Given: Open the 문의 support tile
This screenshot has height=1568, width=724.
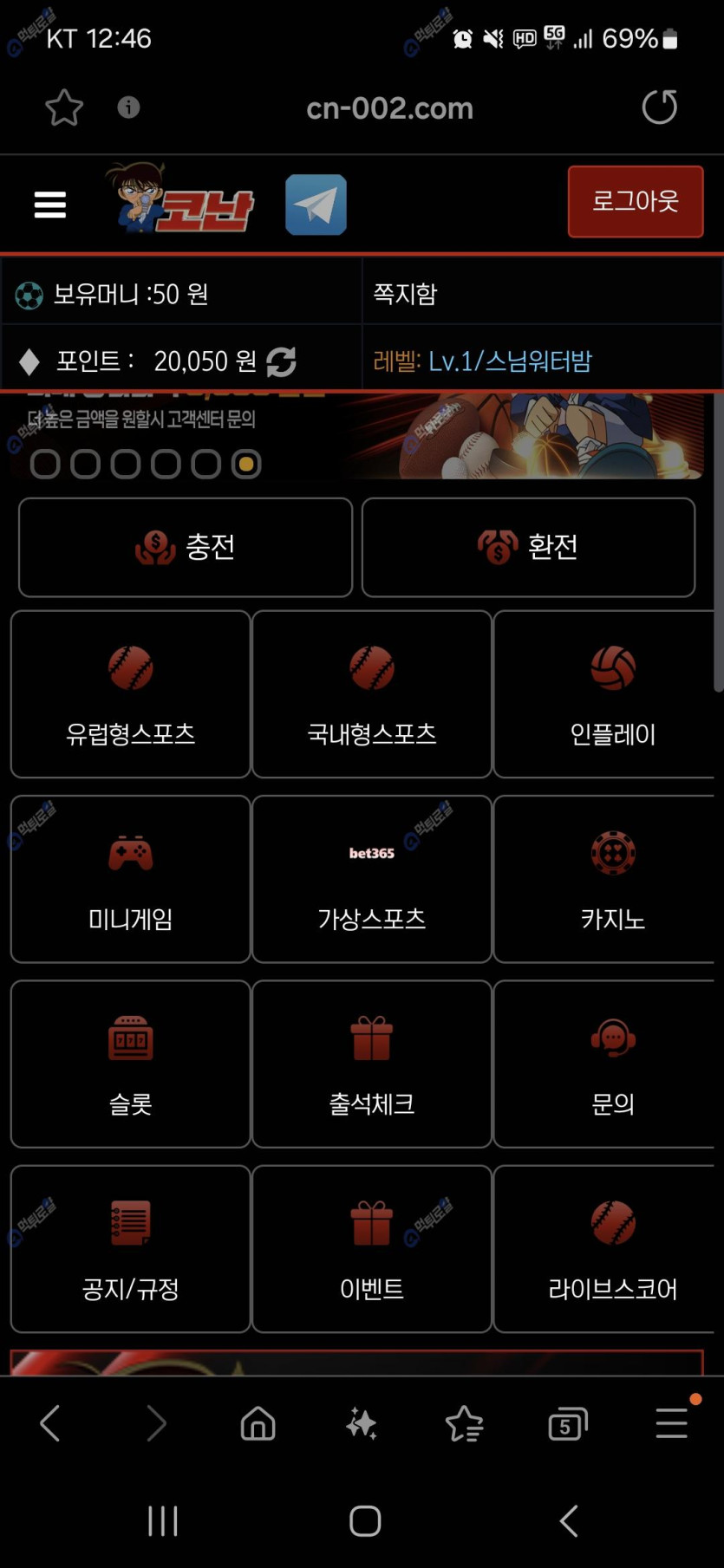Looking at the screenshot, I should 611,1064.
